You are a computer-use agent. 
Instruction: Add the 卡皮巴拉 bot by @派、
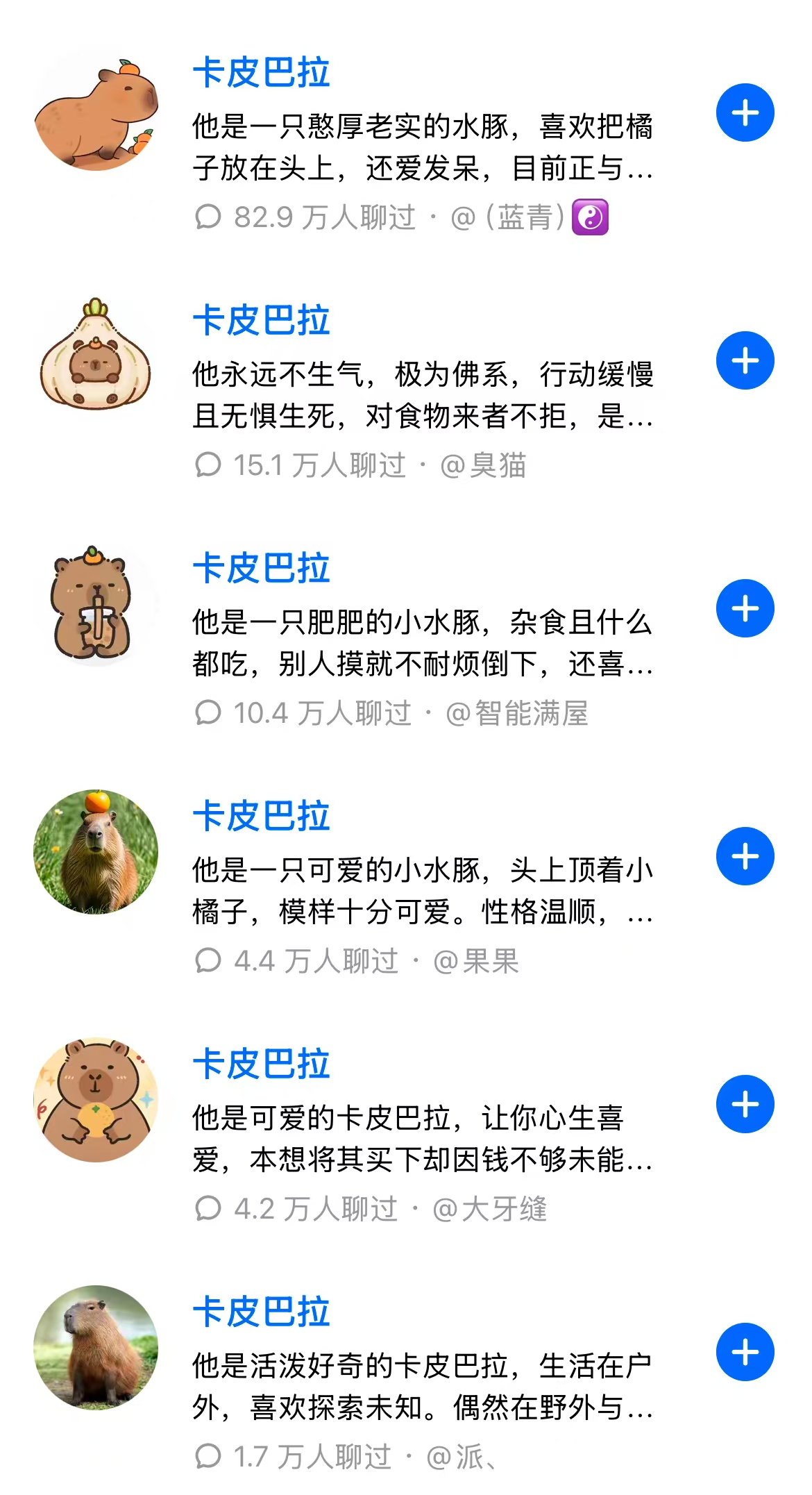(745, 1353)
